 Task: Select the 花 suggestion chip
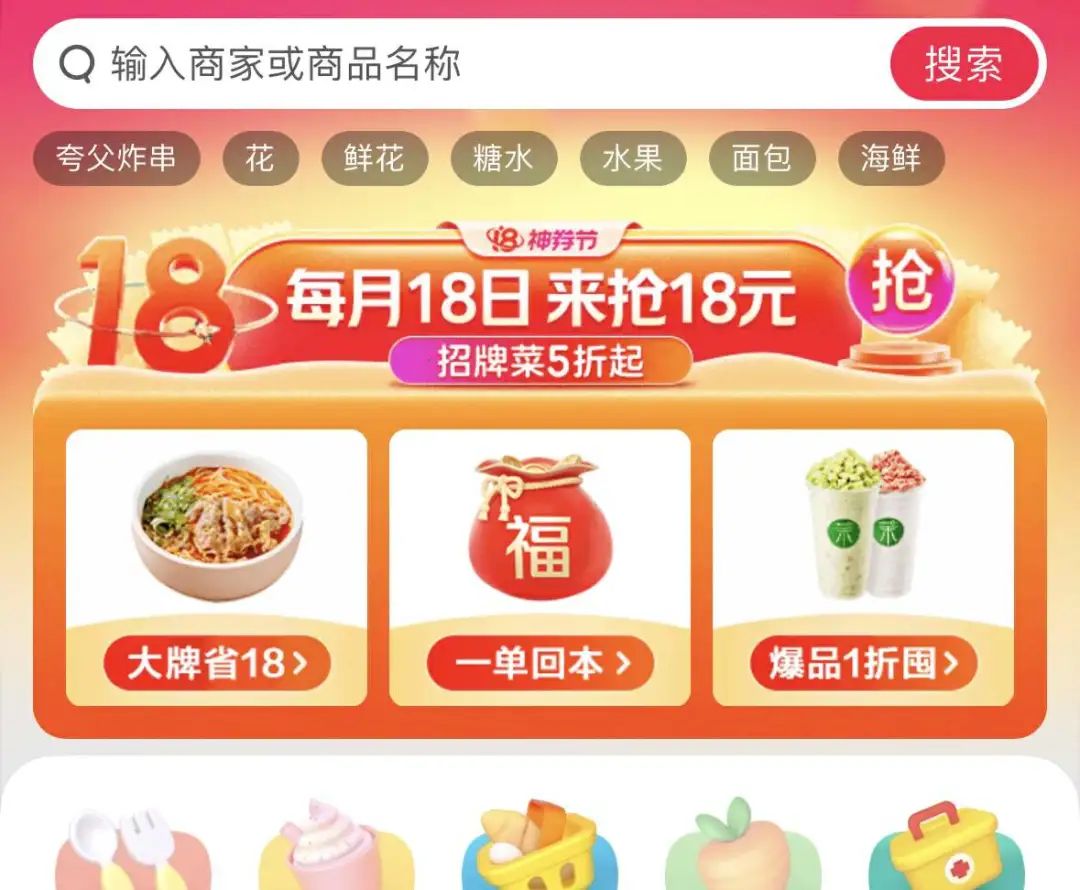tap(260, 159)
